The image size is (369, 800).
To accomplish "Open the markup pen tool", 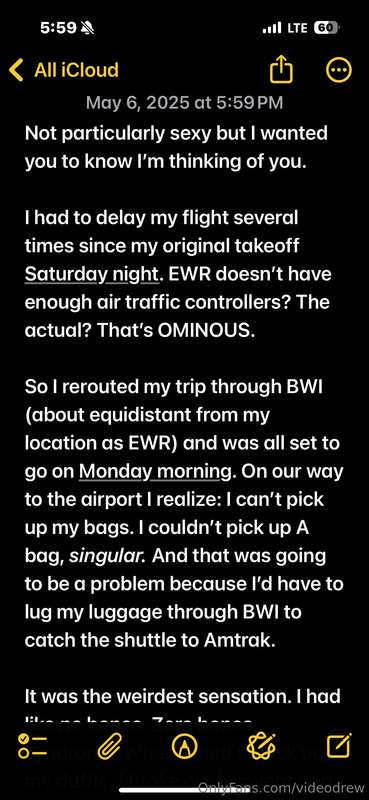I will pos(184,746).
